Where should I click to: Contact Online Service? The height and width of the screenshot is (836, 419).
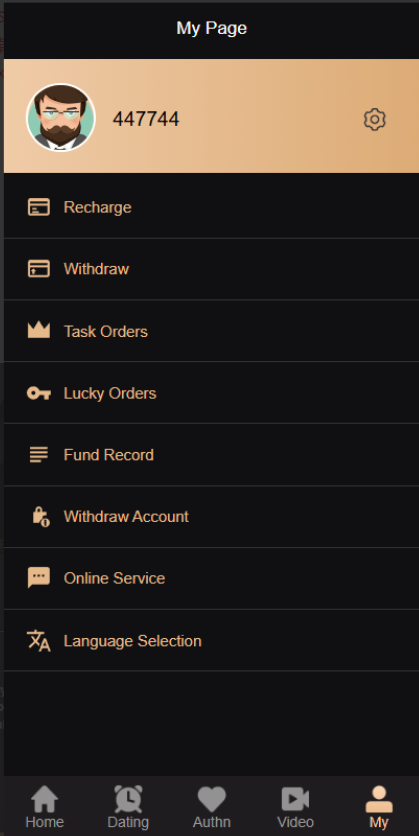point(211,578)
